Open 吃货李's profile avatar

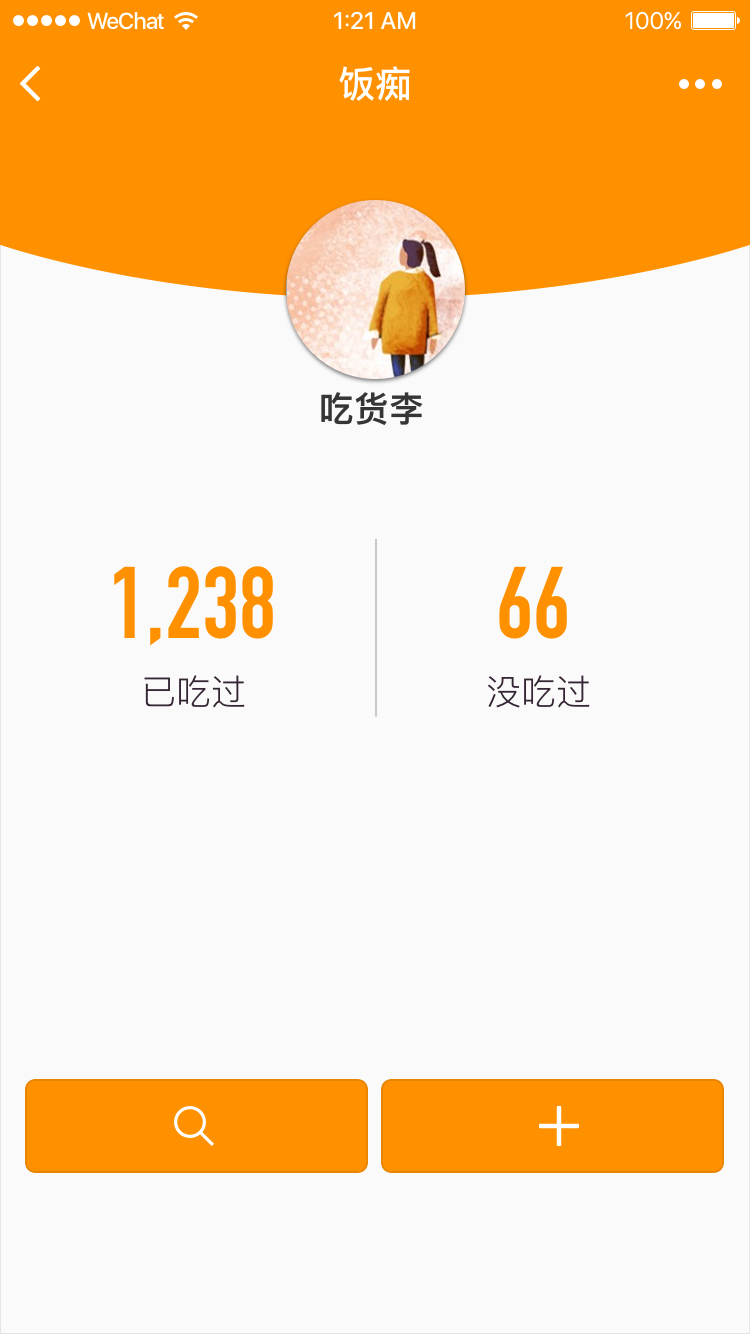tap(375, 289)
